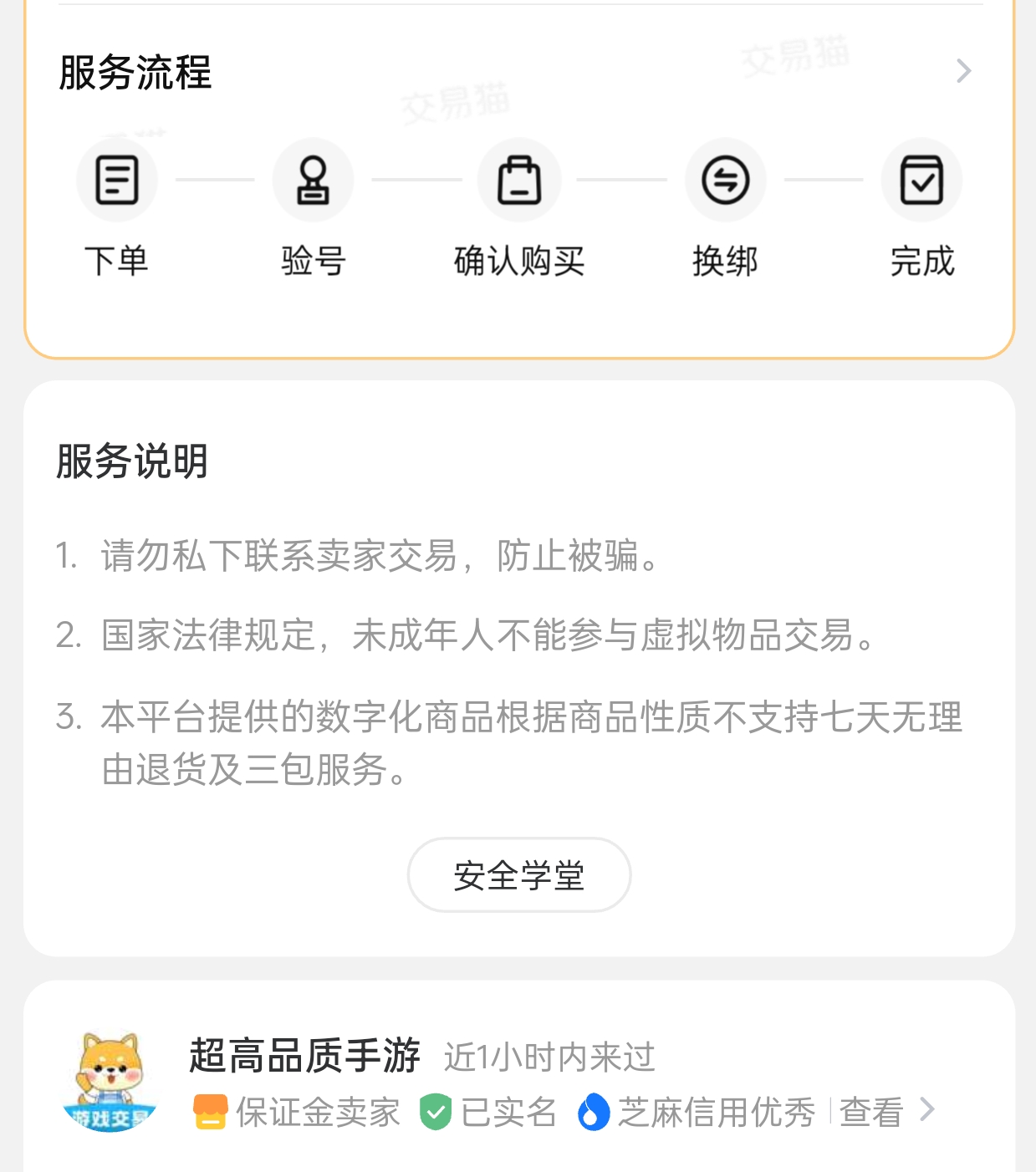Open the 安全学堂 button
This screenshot has height=1172, width=1036.
pyautogui.click(x=518, y=875)
